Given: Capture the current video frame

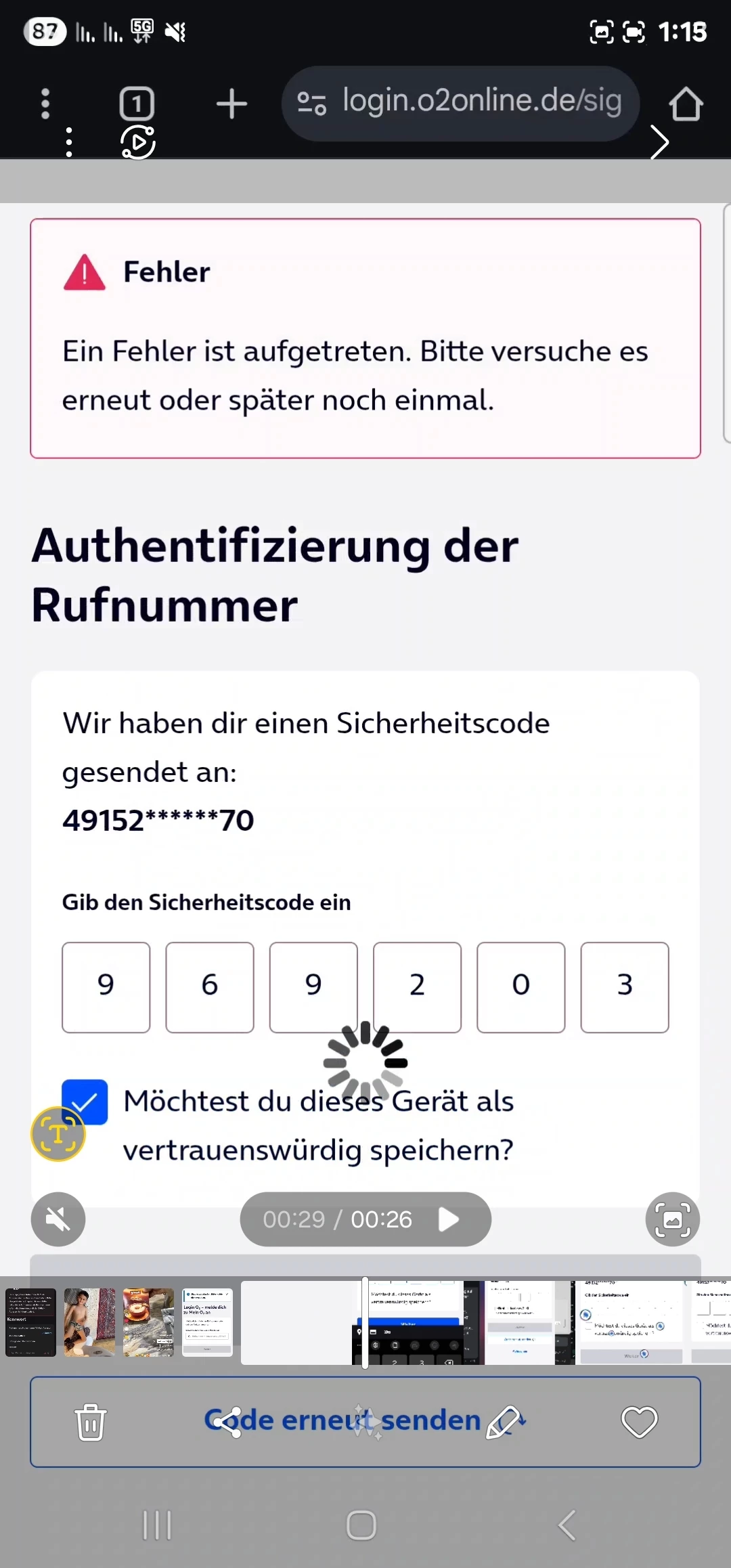Looking at the screenshot, I should (x=672, y=1219).
